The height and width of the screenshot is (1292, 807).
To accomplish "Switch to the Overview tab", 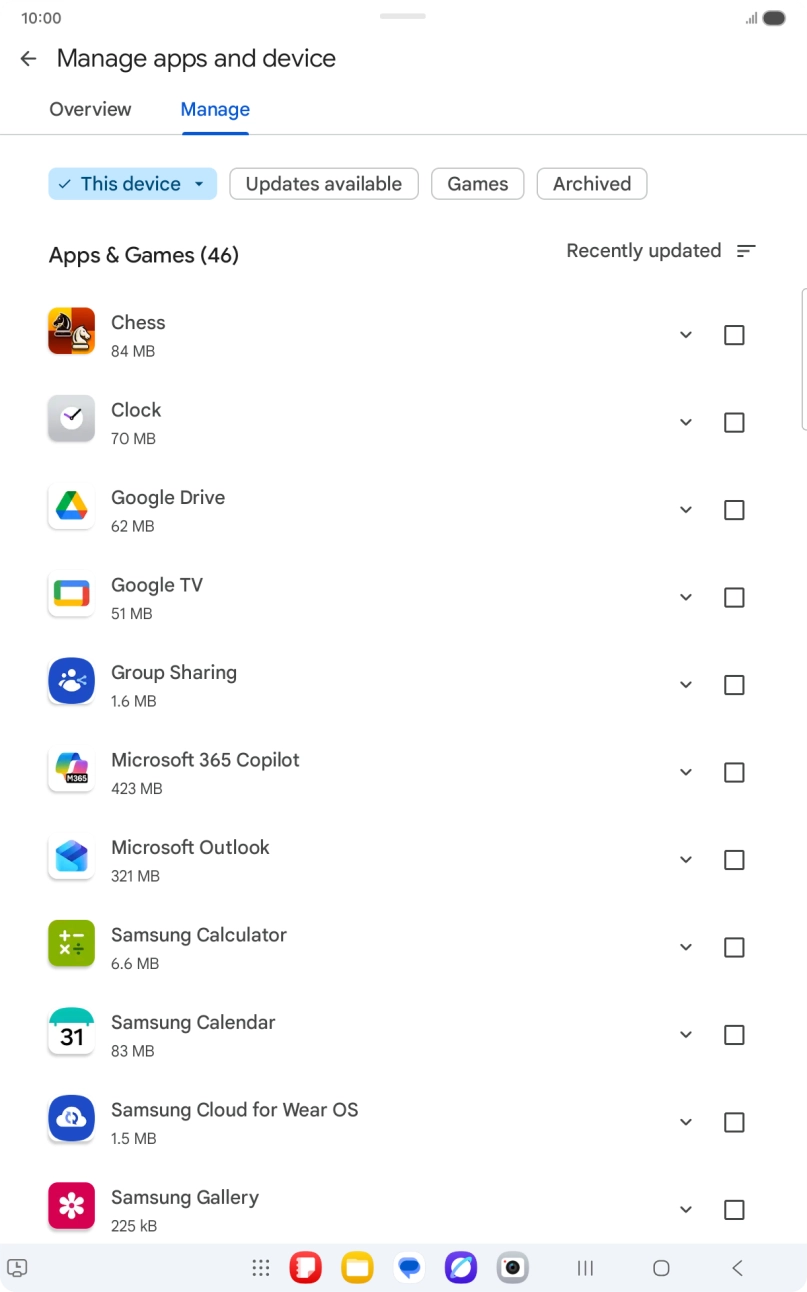I will pyautogui.click(x=90, y=109).
